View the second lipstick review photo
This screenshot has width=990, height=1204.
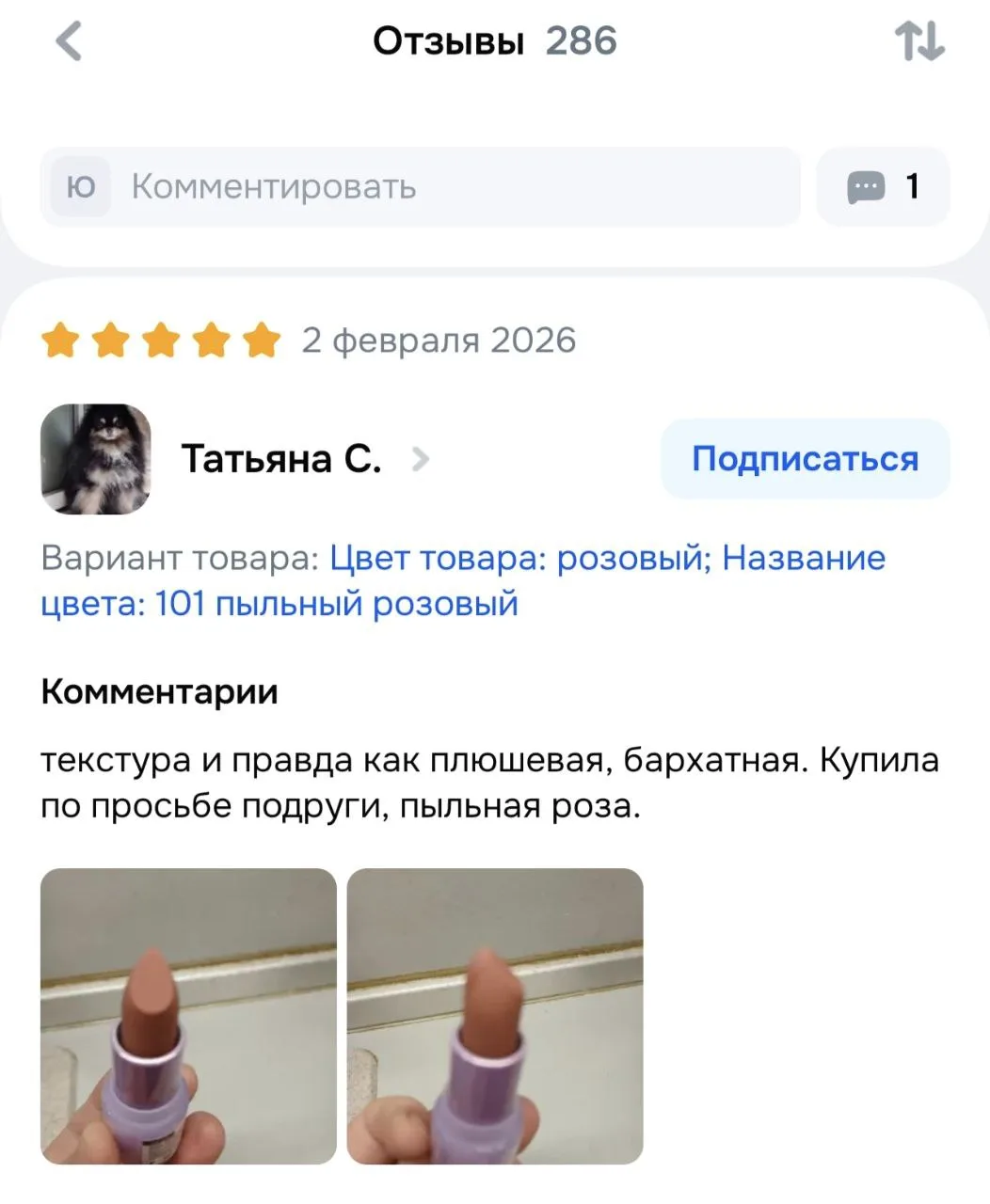(x=495, y=1016)
